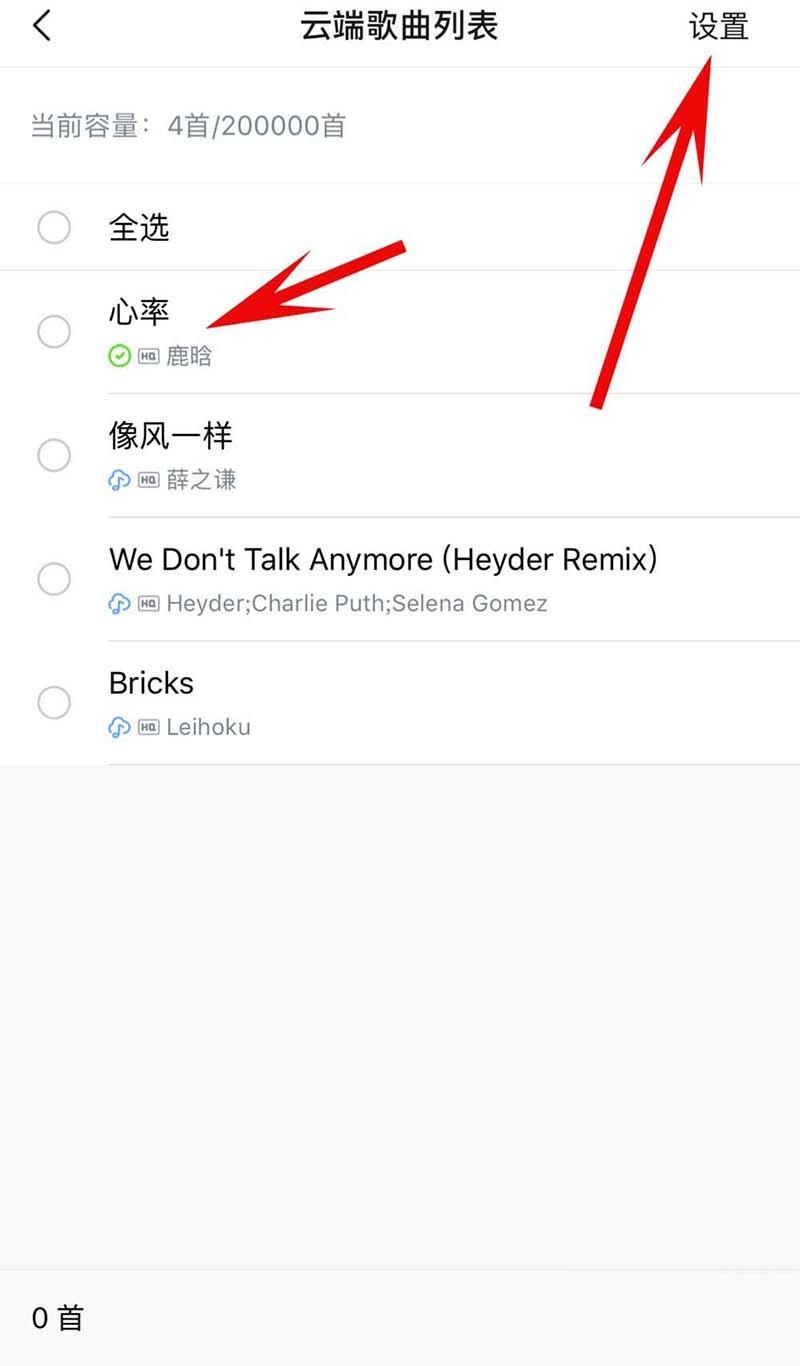Check the 全选 select-all circle
Screen dimensions: 800x1366
tap(54, 227)
